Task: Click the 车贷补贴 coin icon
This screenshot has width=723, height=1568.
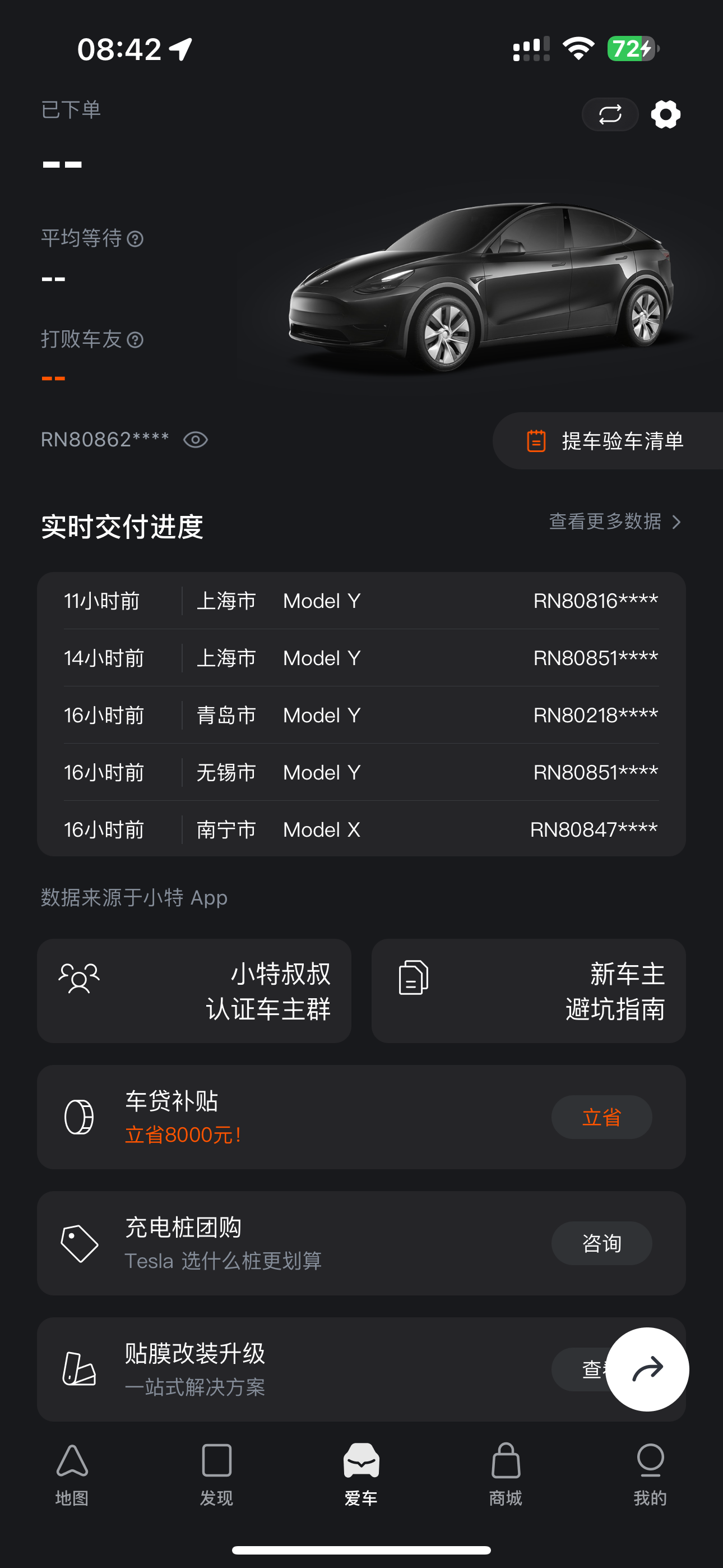Action: click(x=80, y=1117)
